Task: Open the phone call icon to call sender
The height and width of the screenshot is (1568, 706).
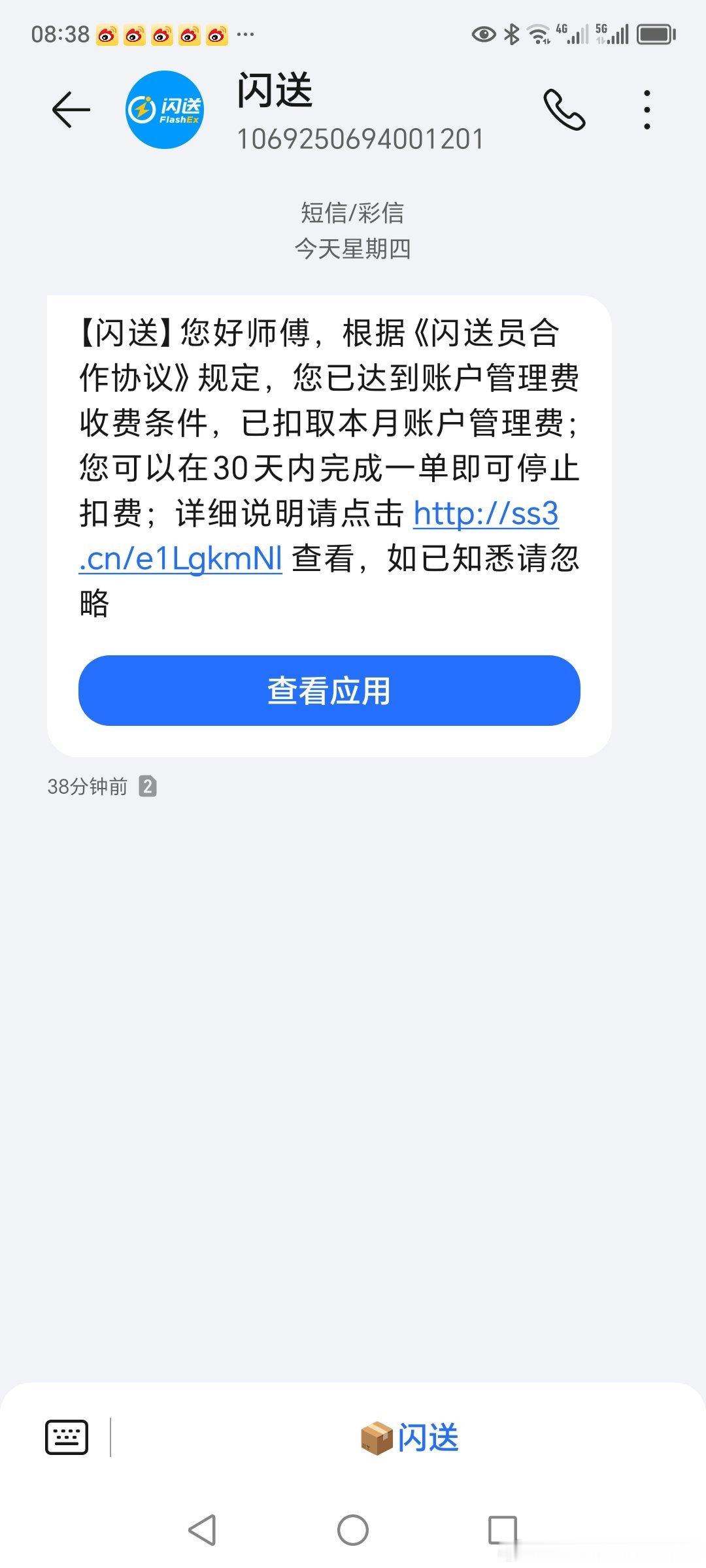Action: coord(566,110)
